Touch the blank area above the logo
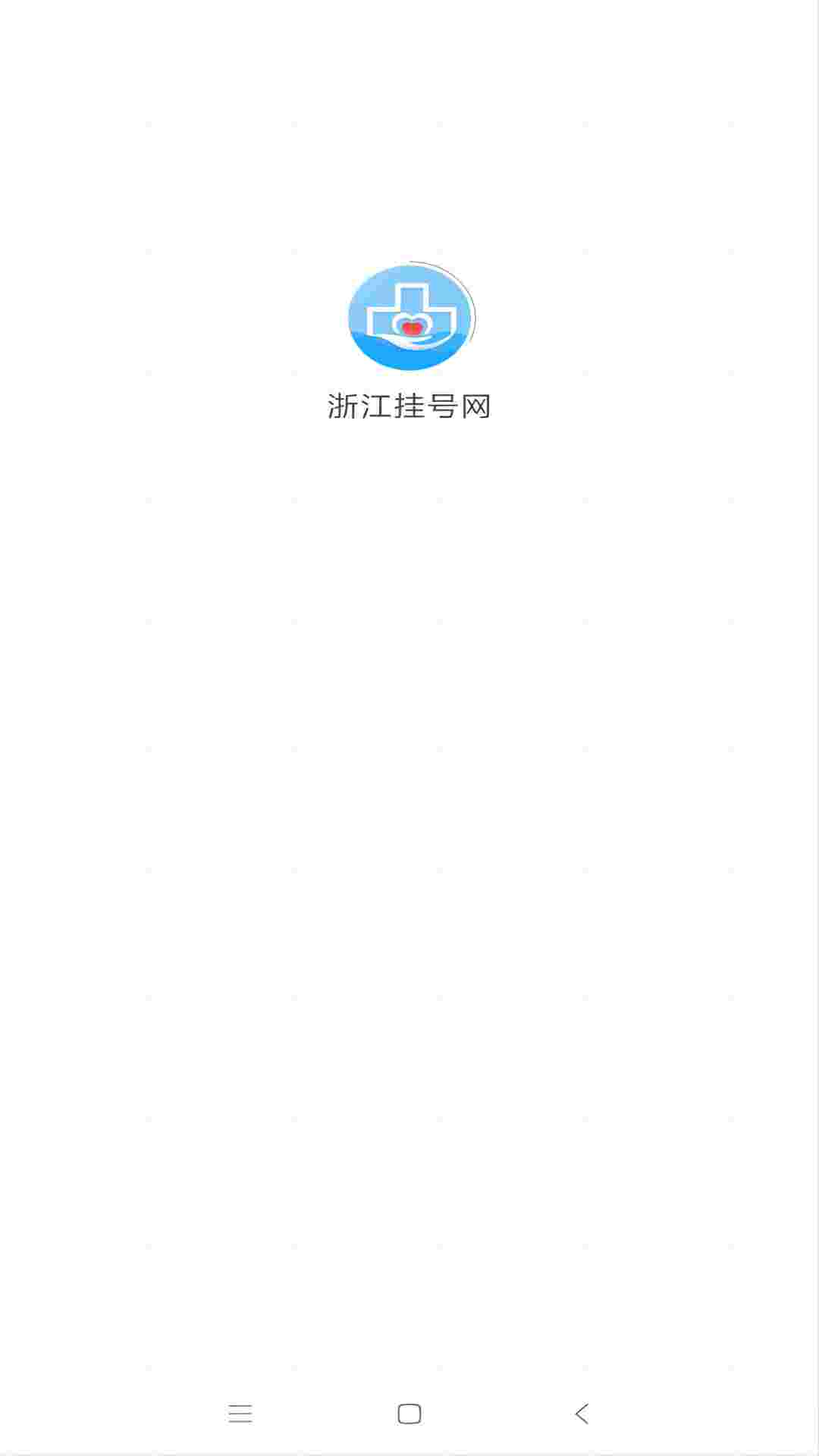This screenshot has height=1456, width=819. tap(409, 136)
